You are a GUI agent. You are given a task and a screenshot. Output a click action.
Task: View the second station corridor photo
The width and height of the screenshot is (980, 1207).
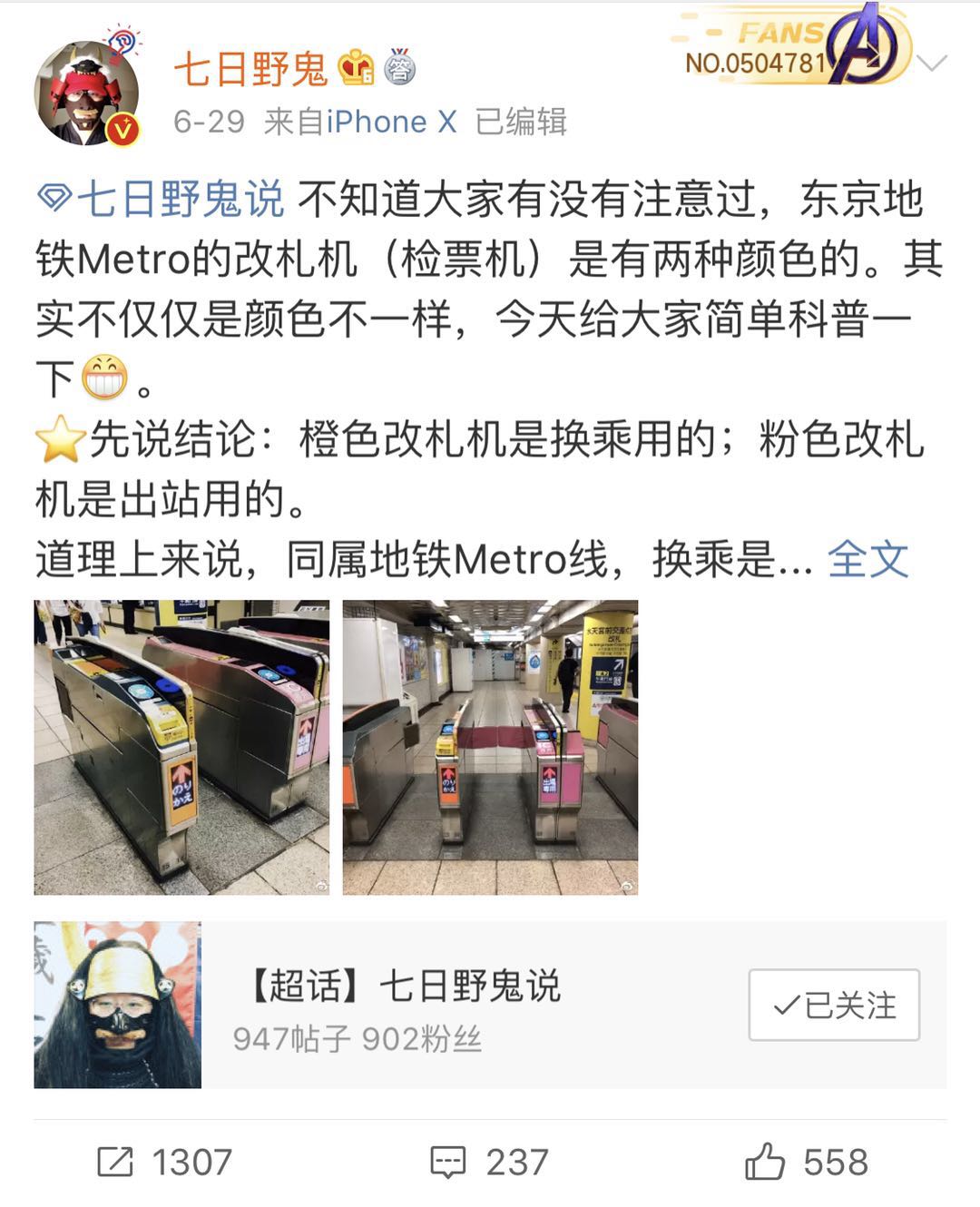coord(490,747)
